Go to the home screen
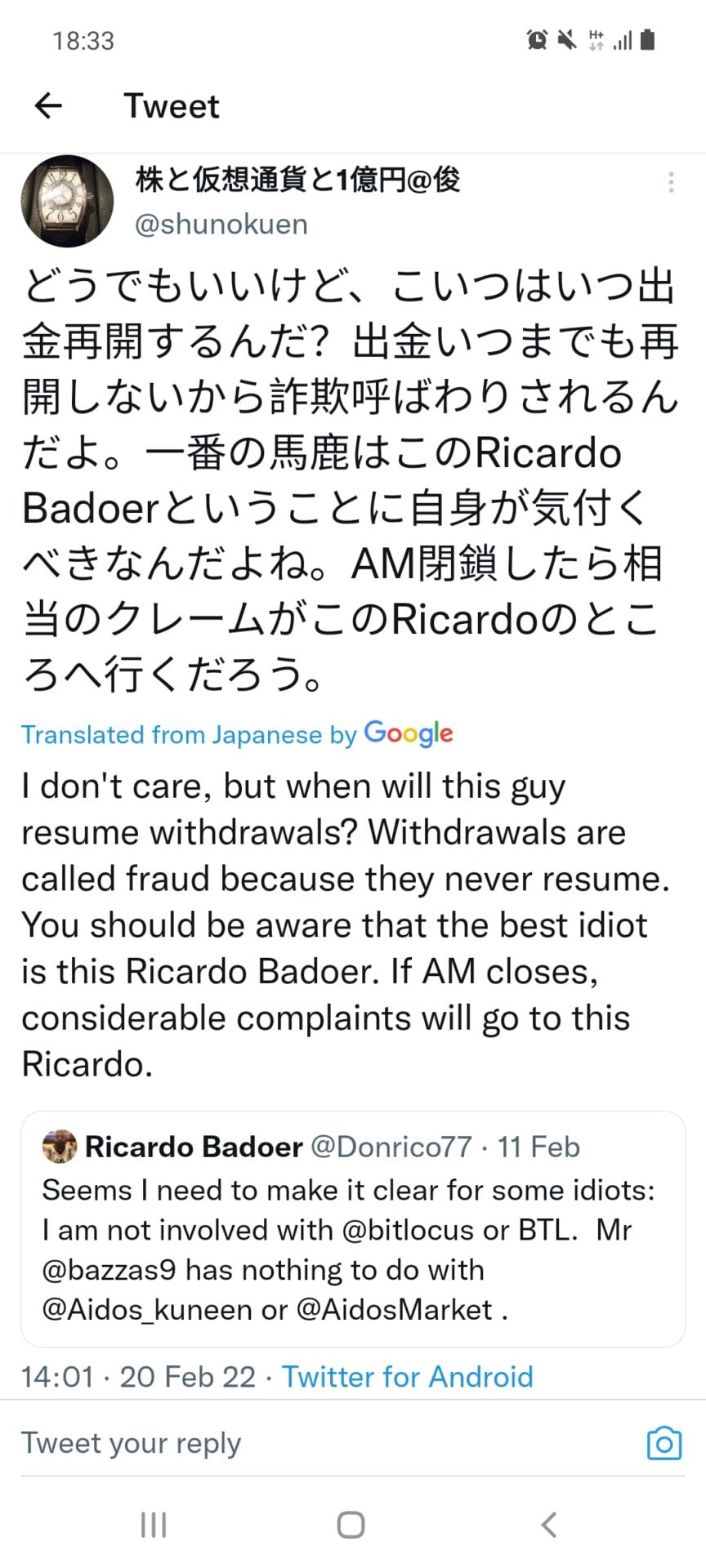This screenshot has height=1568, width=706. pyautogui.click(x=351, y=1524)
